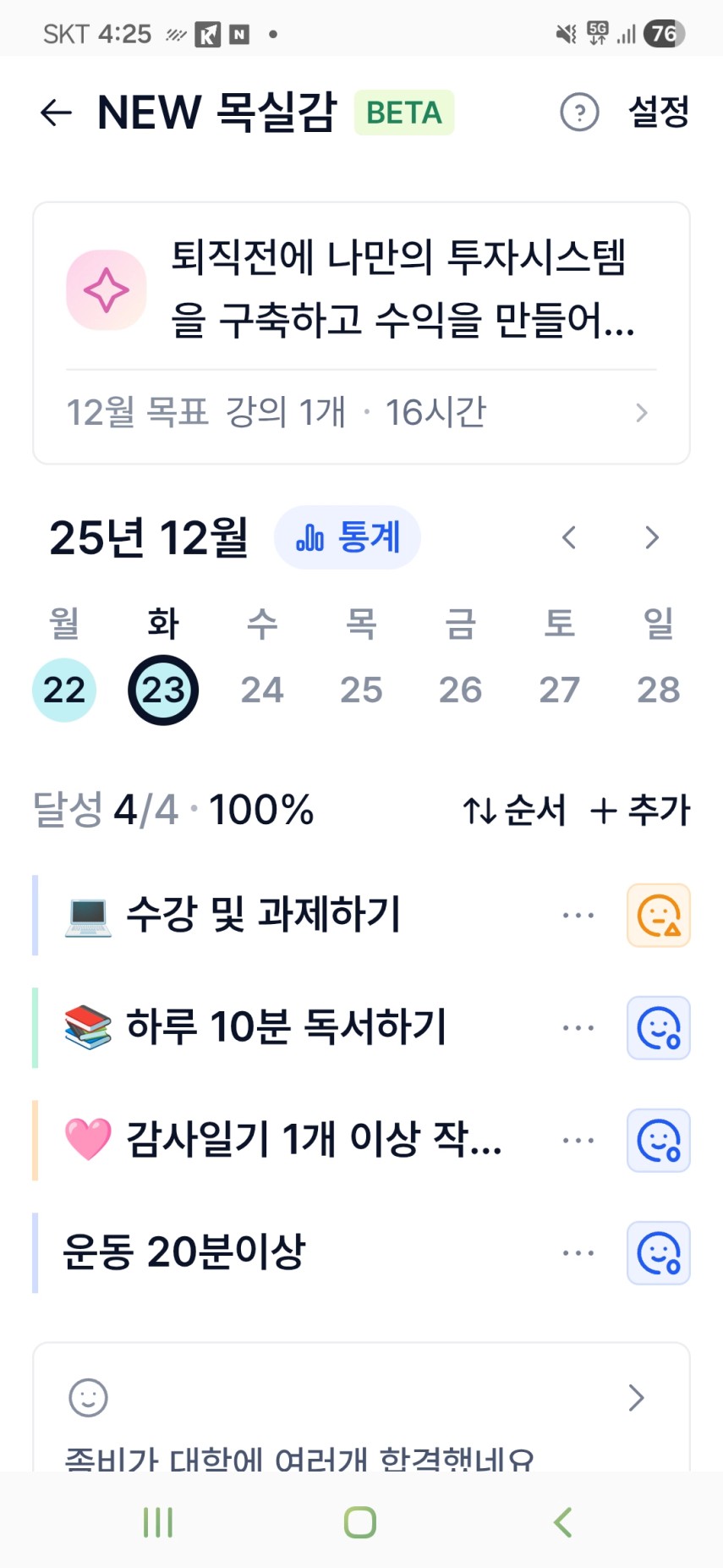The image size is (723, 1568).
Task: Go back from NEW 목실감 screen
Action: (x=56, y=113)
